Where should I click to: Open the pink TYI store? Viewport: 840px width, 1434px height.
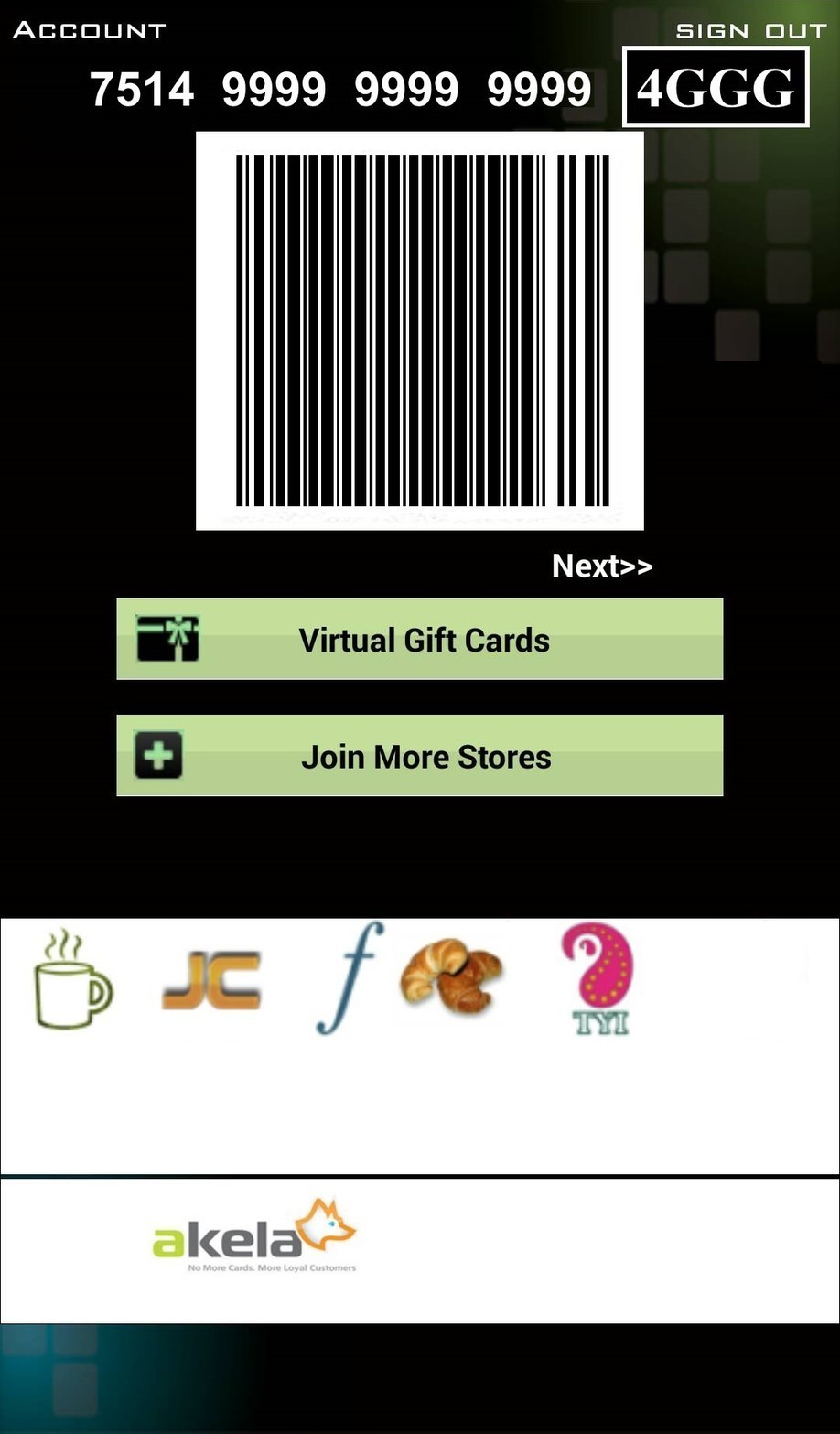598,978
